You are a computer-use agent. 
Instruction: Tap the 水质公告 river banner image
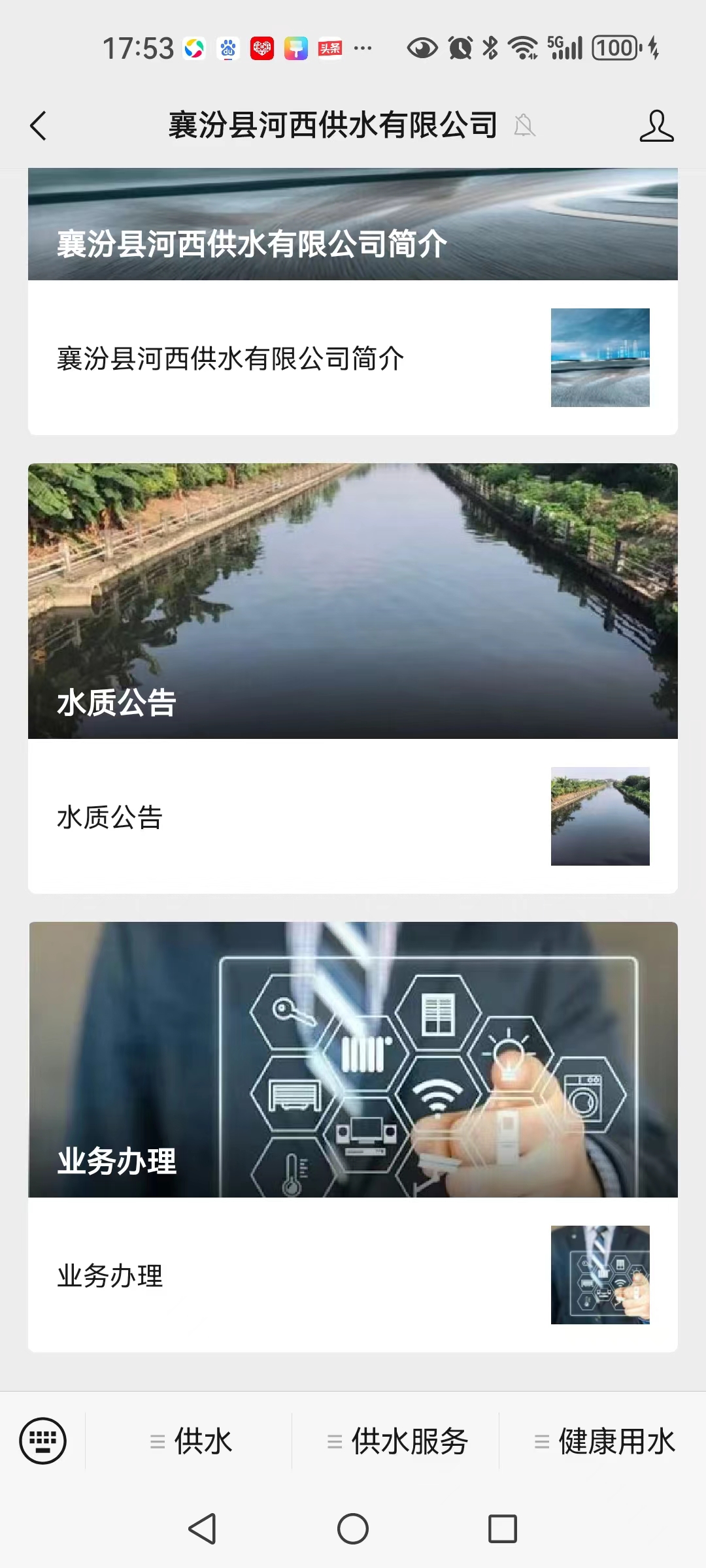pos(353,601)
